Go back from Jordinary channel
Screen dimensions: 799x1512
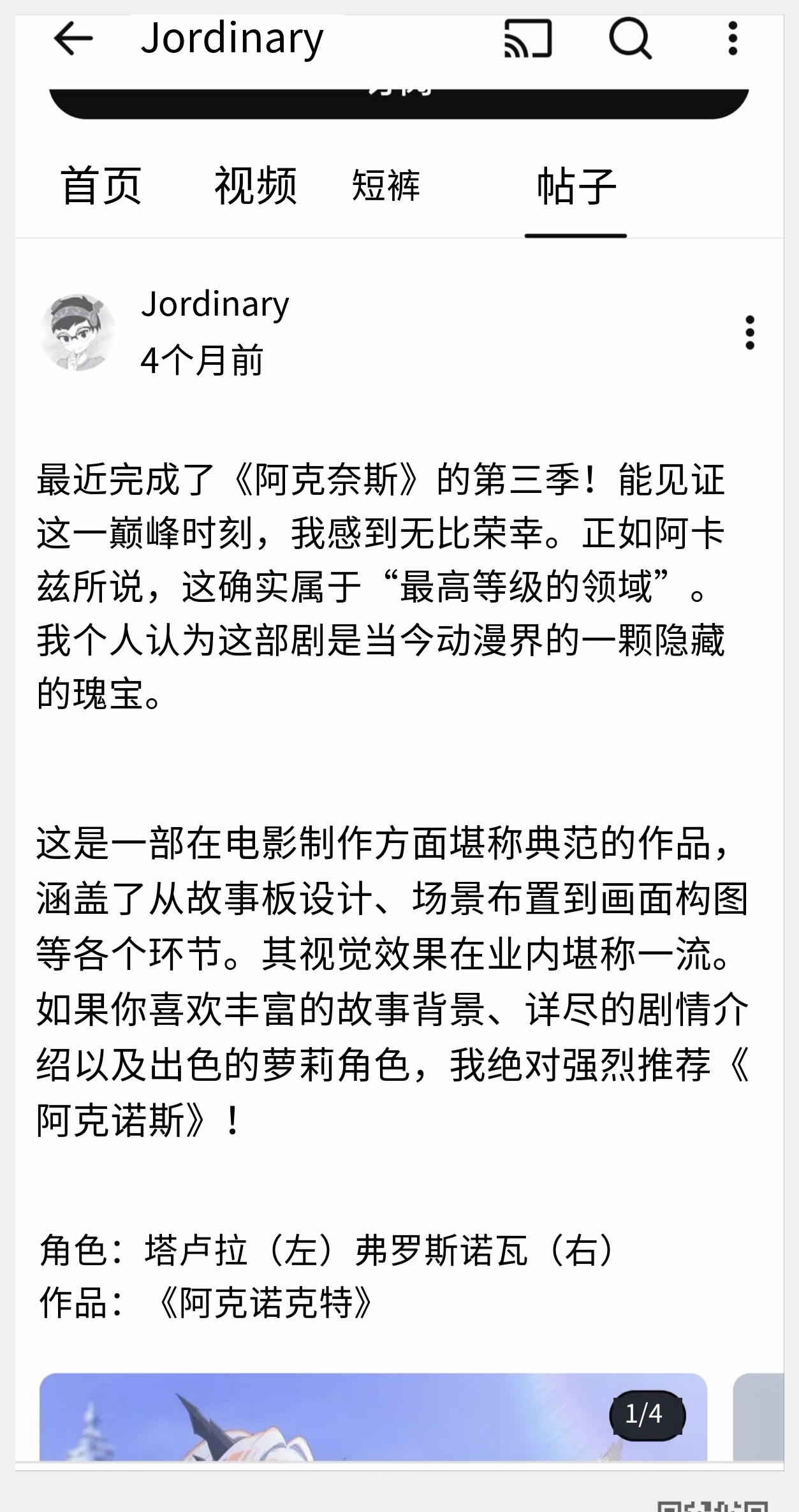coord(73,39)
